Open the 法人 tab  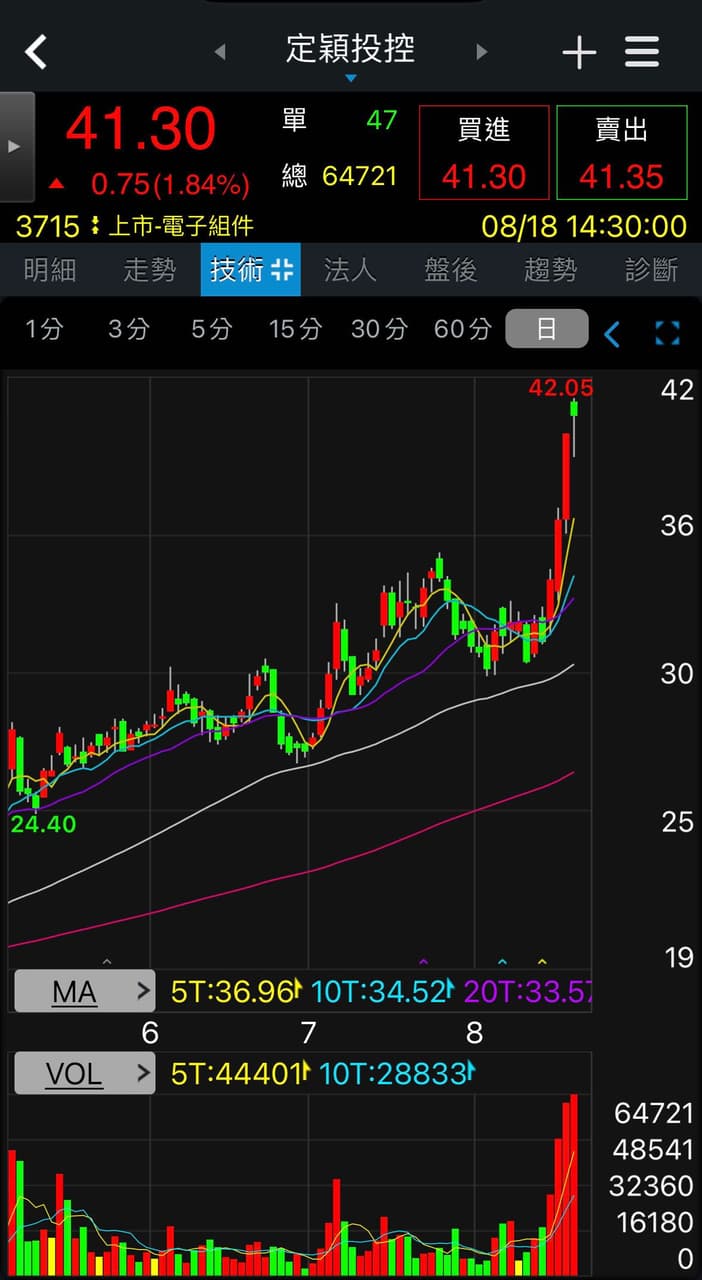click(x=350, y=270)
